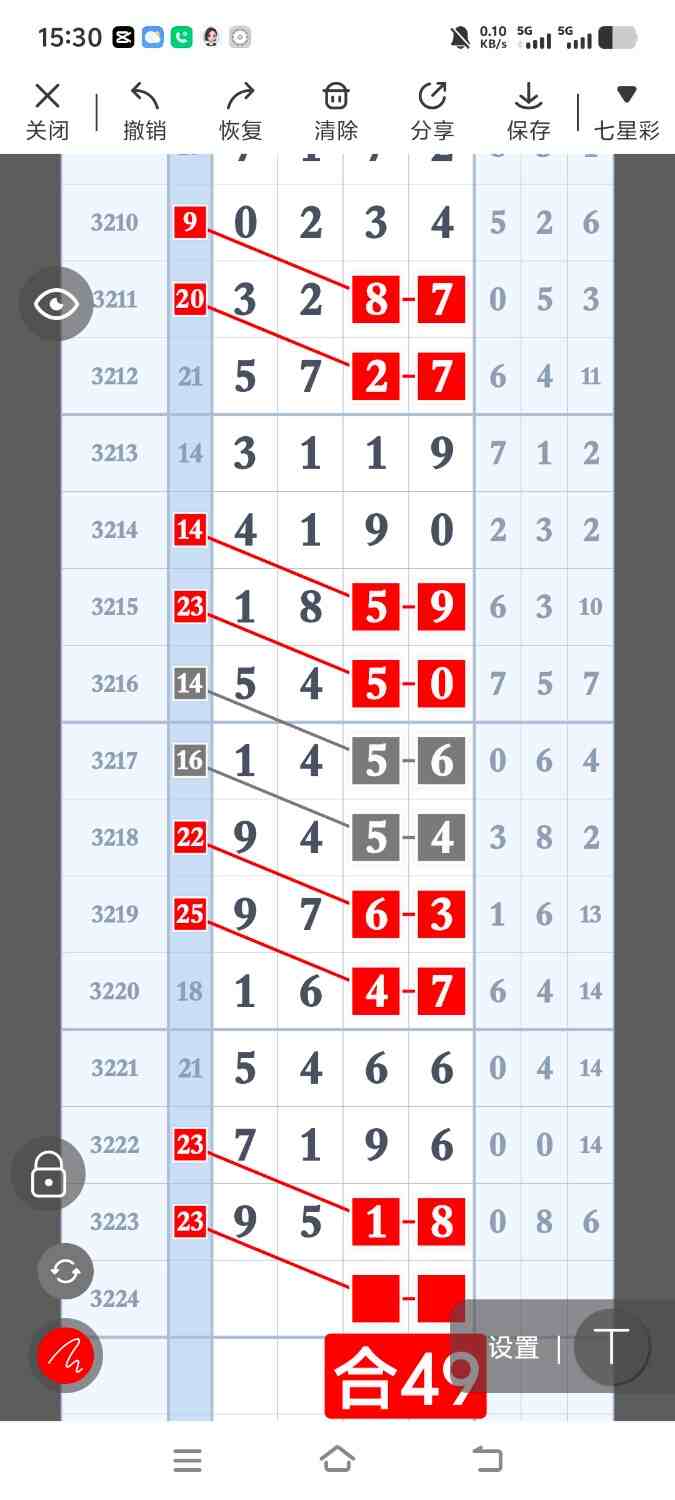Redo the action with 恢复
675x1500 pixels.
pos(240,111)
